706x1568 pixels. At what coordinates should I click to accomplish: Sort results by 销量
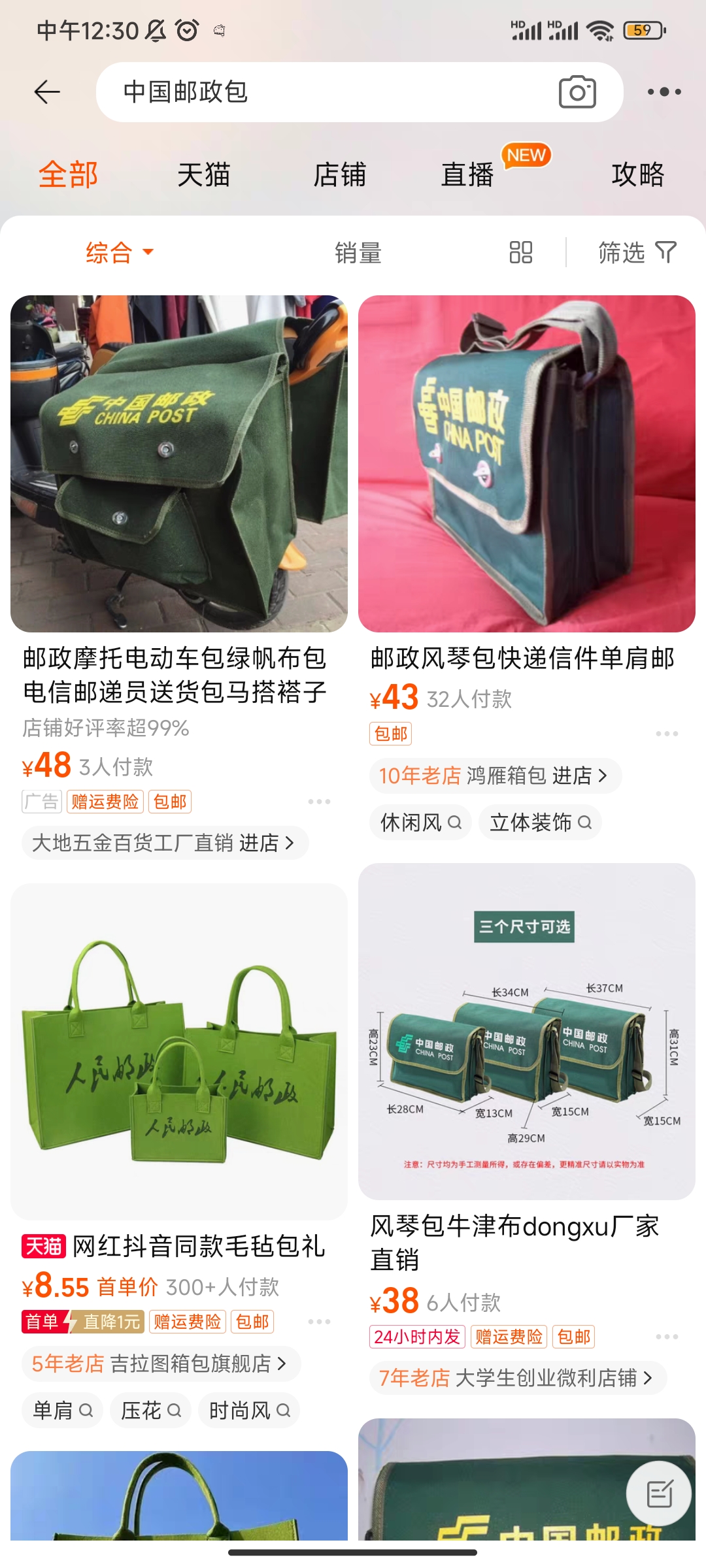pos(358,252)
